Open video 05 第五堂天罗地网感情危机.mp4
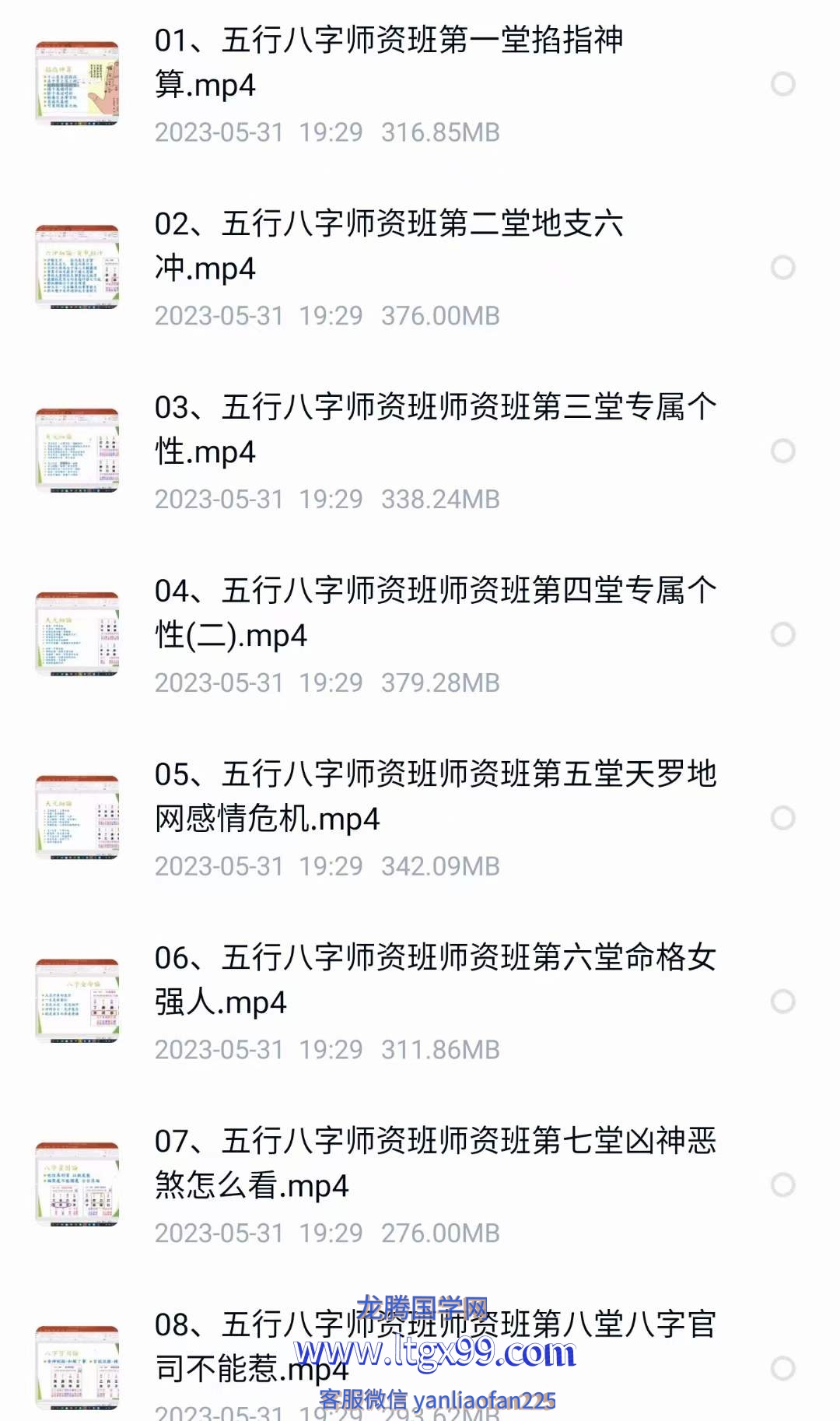 (436, 796)
